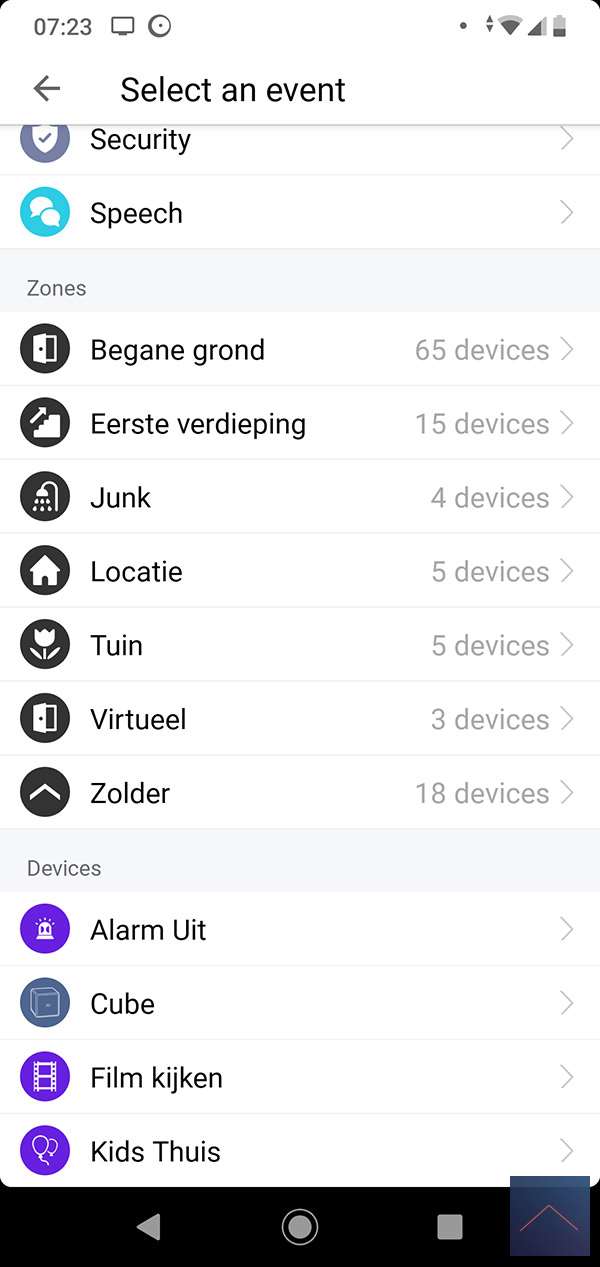The image size is (600, 1267).
Task: Select the Tuin zone
Action: [x=300, y=646]
